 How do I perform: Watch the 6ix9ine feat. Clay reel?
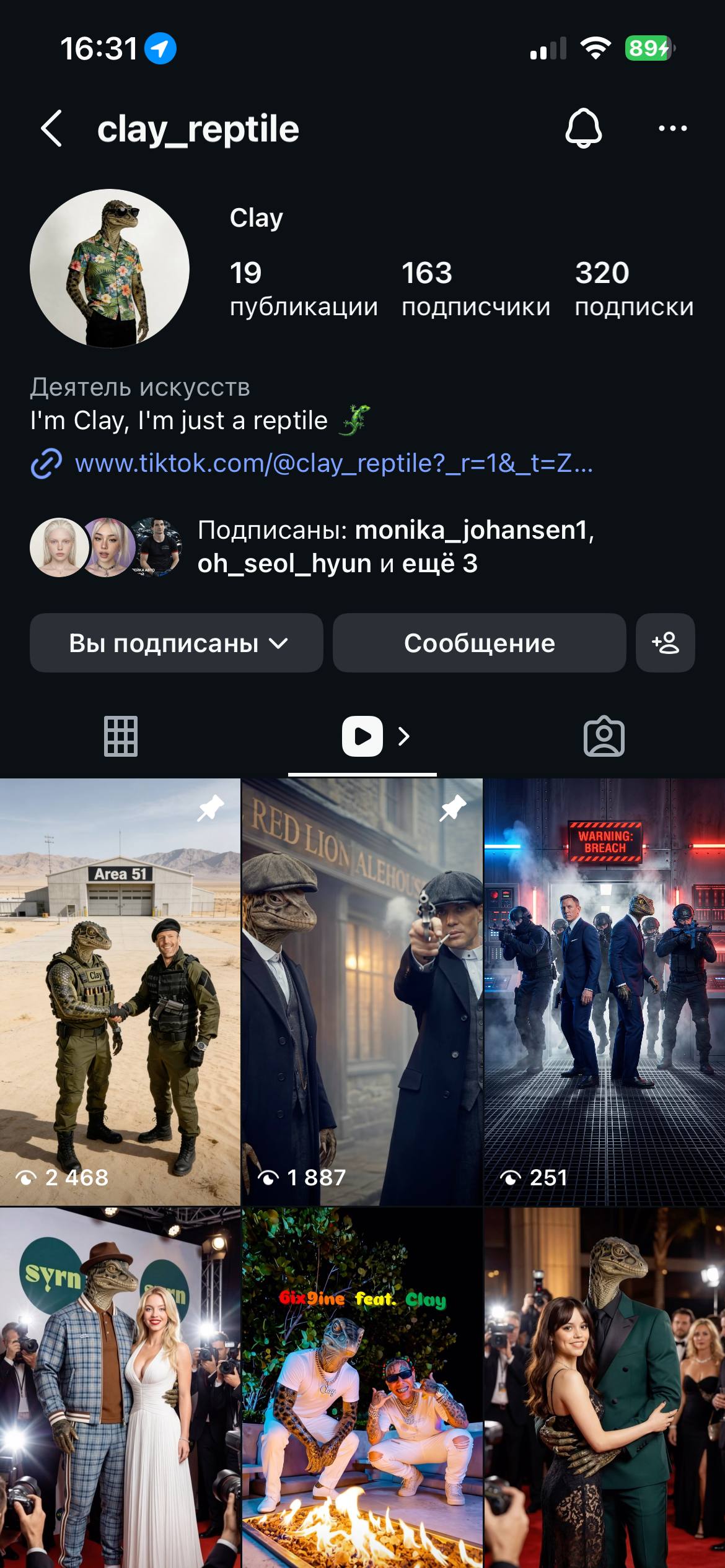point(362,1387)
